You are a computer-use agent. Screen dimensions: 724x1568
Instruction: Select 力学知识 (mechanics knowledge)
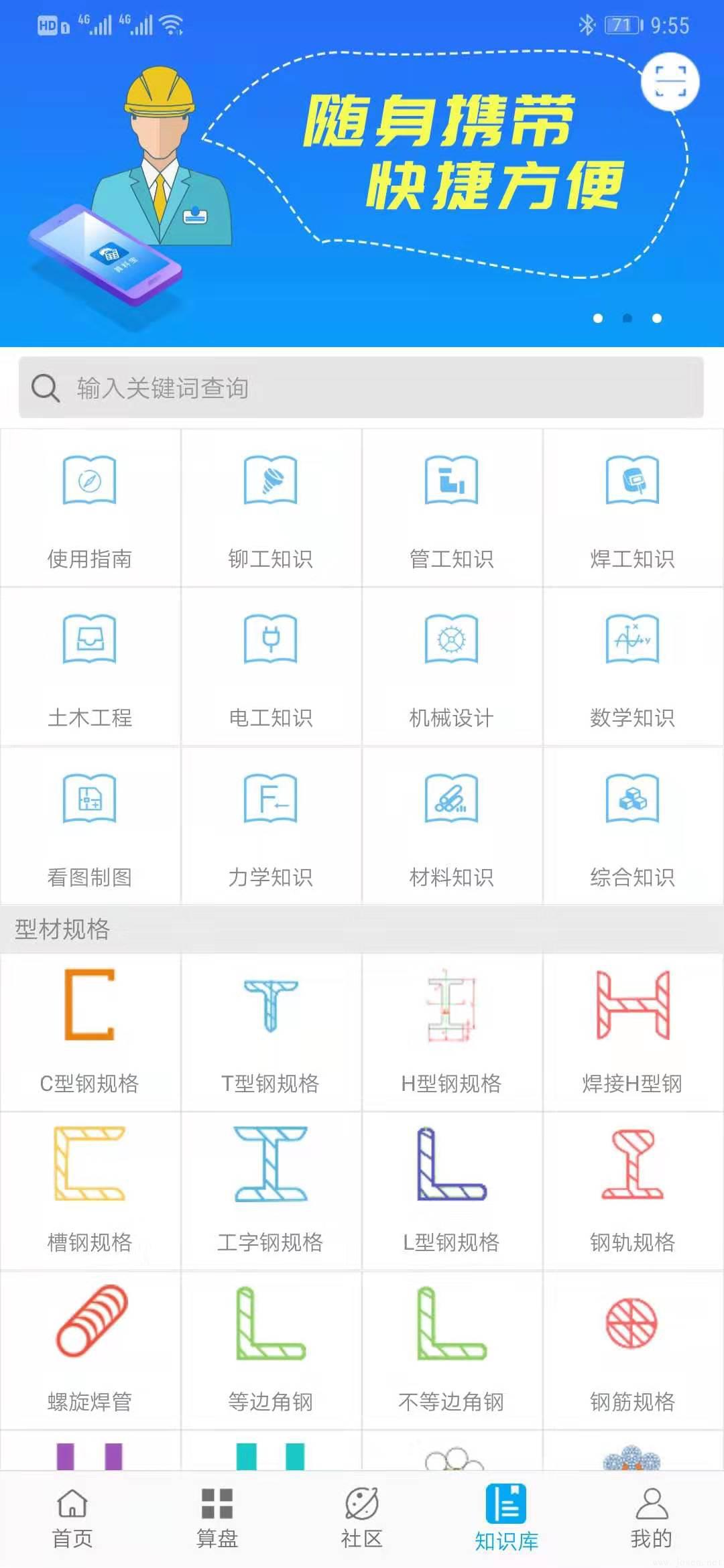271,824
